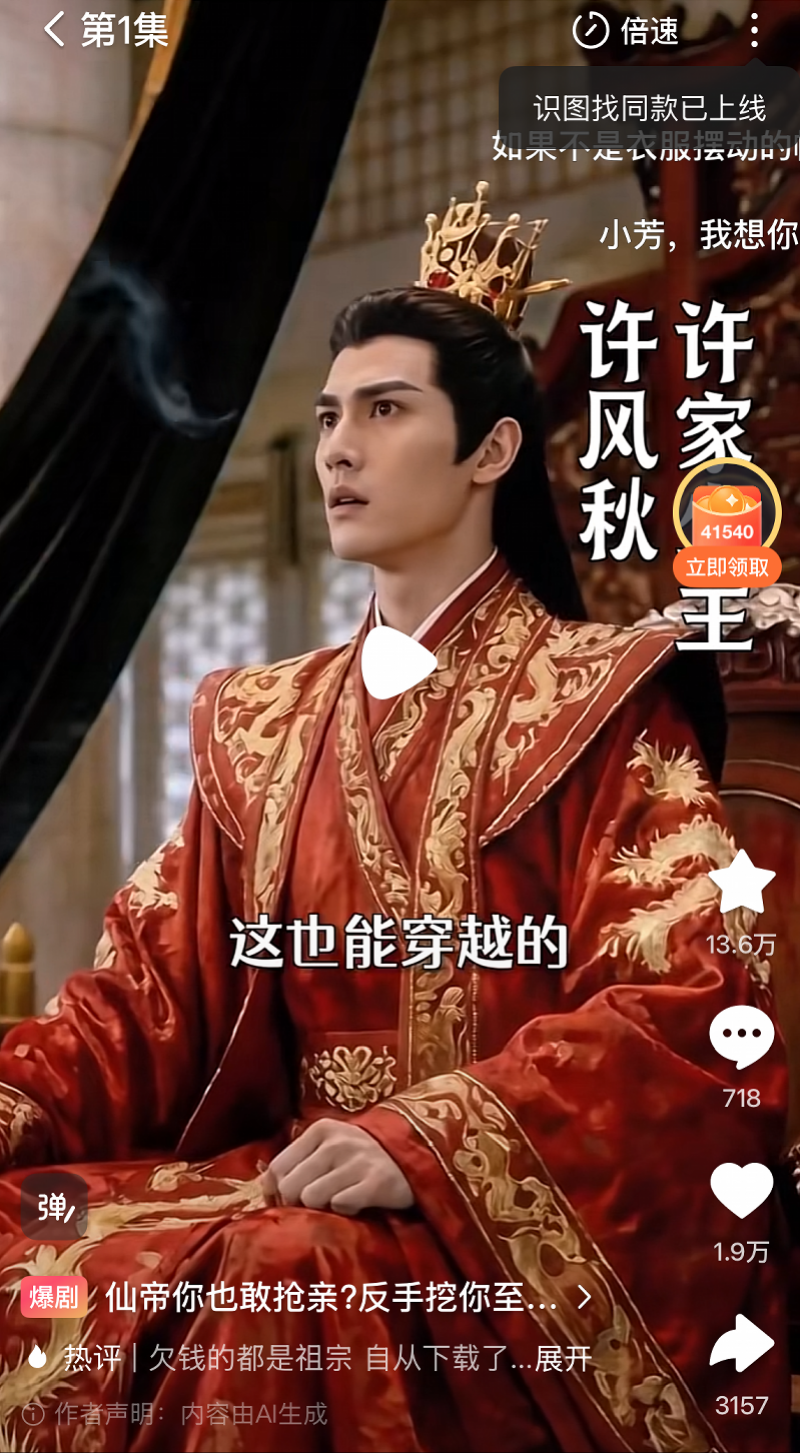800x1453 pixels.
Task: Resume the video with the play button
Action: click(398, 662)
